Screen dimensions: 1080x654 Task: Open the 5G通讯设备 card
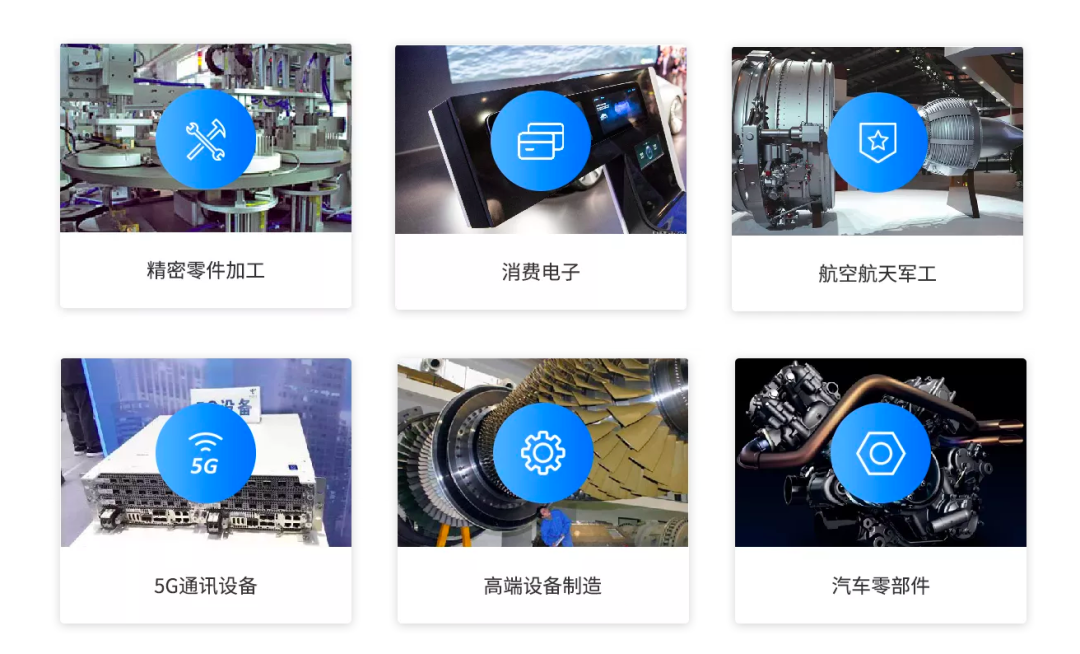pyautogui.click(x=206, y=490)
